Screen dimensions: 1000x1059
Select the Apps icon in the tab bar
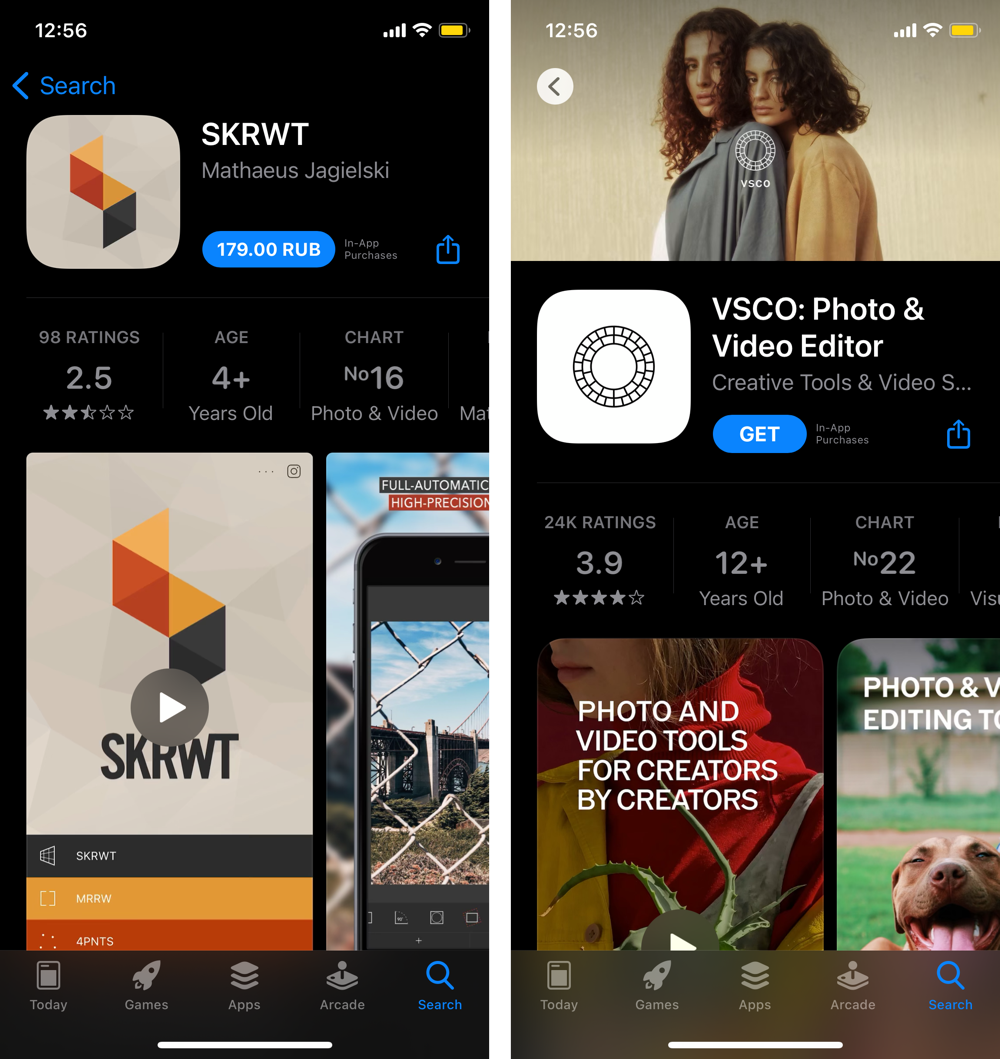coord(243,983)
